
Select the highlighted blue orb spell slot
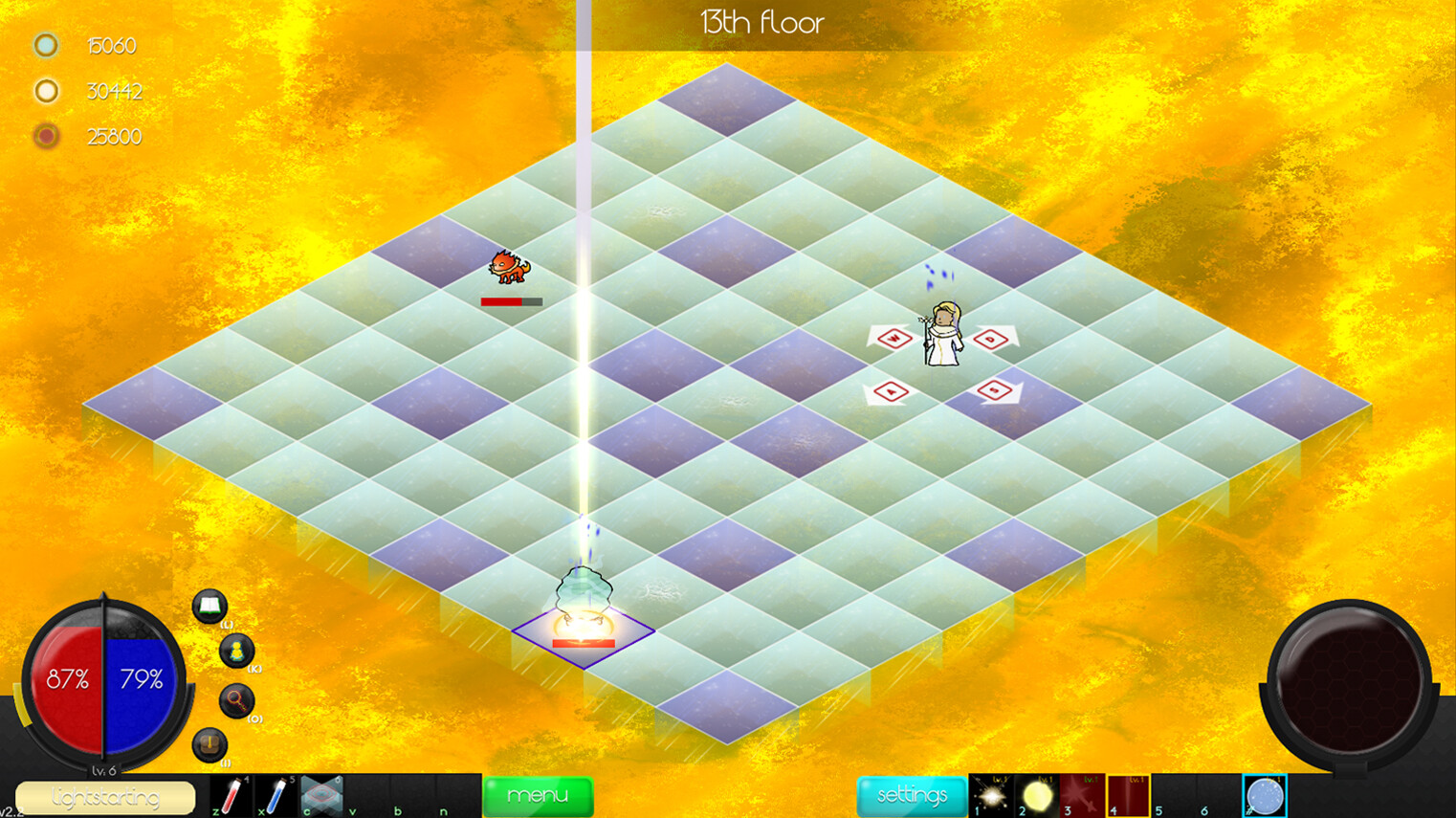1265,796
